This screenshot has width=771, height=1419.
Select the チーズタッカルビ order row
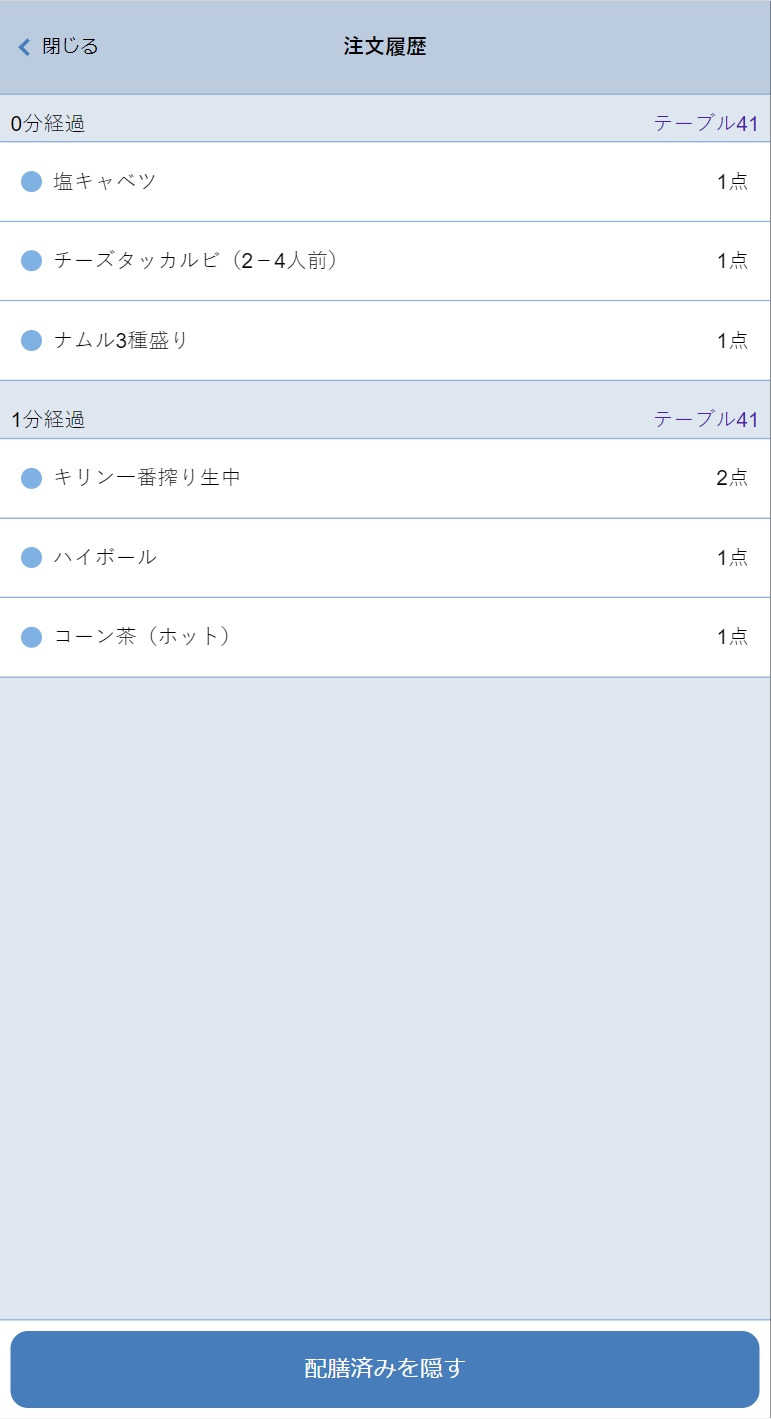pyautogui.click(x=385, y=261)
